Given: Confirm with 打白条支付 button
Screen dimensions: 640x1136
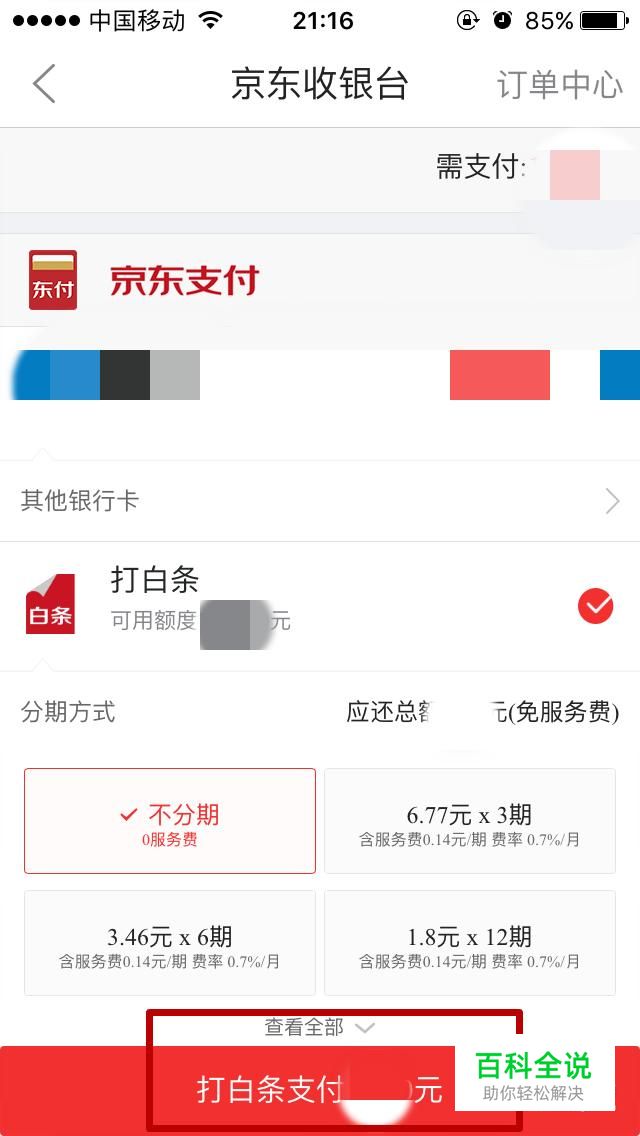Looking at the screenshot, I should click(x=320, y=1090).
